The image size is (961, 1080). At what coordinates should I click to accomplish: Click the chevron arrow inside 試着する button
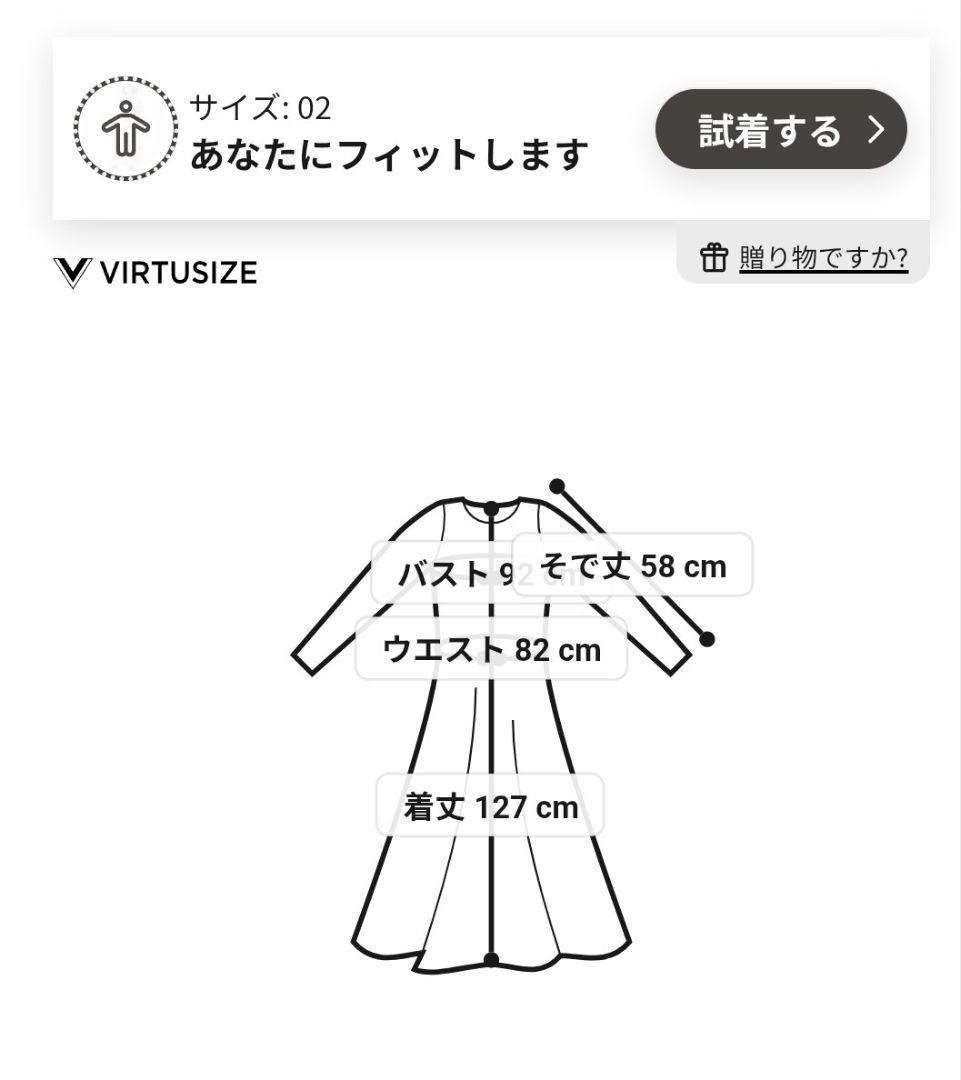(875, 130)
